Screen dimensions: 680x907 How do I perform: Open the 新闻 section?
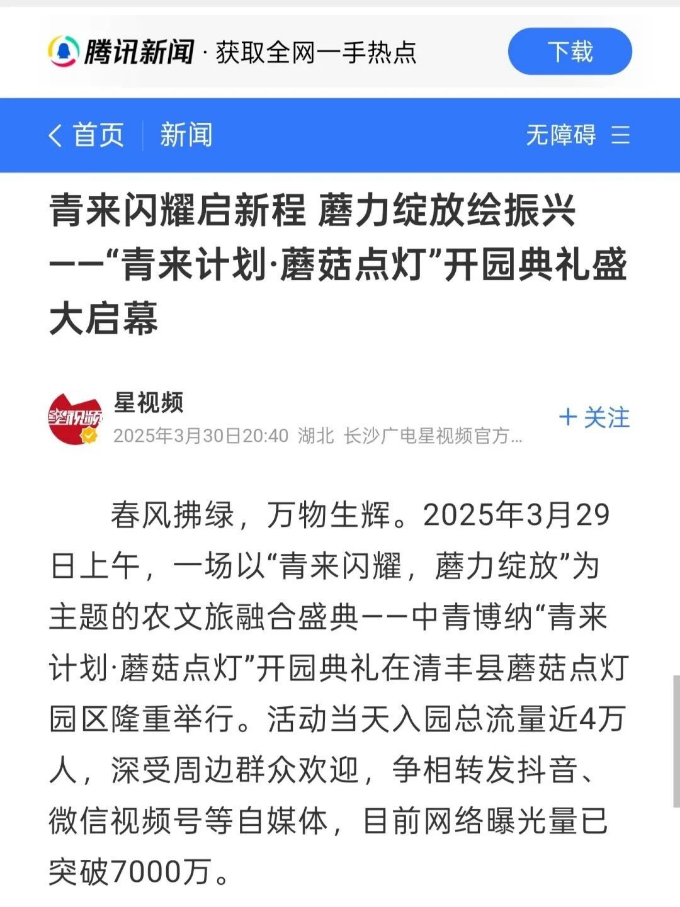186,135
